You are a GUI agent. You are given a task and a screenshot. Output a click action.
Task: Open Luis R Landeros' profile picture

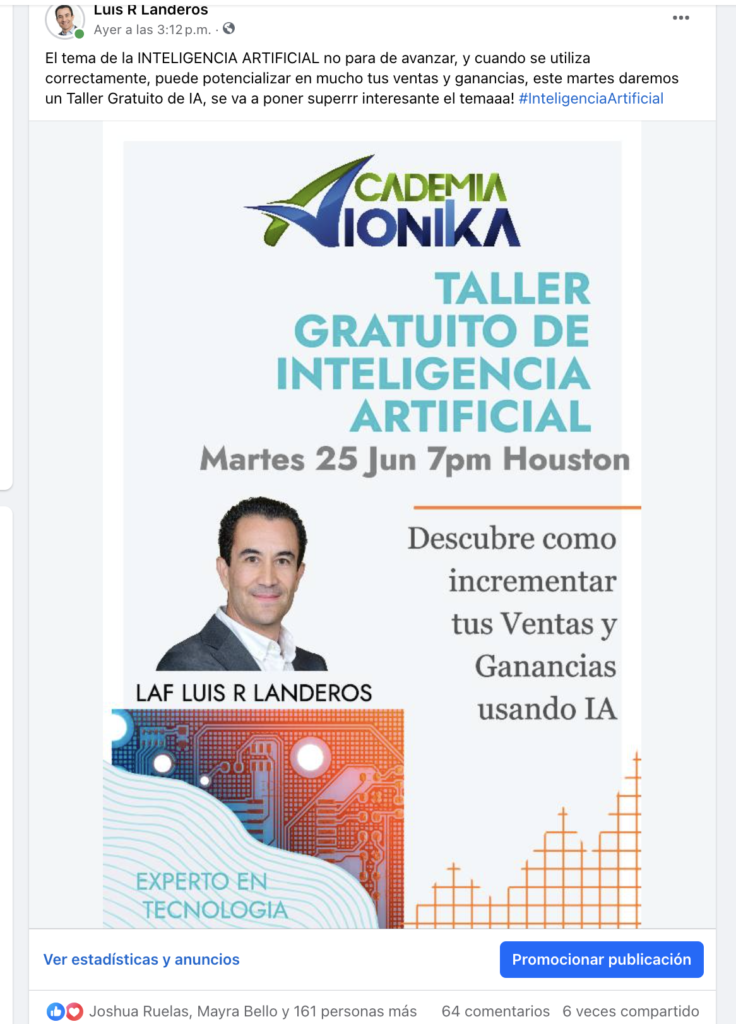pyautogui.click(x=65, y=20)
